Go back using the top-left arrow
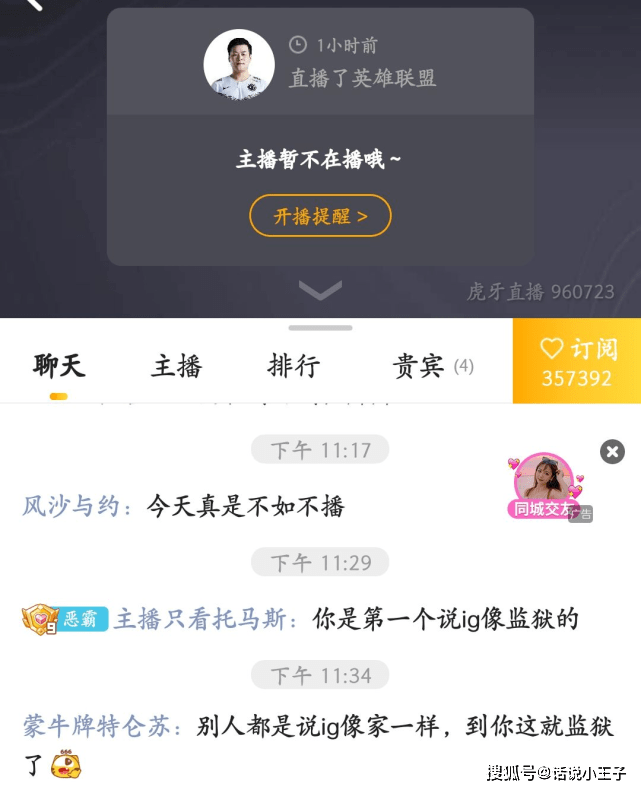 coord(33,5)
